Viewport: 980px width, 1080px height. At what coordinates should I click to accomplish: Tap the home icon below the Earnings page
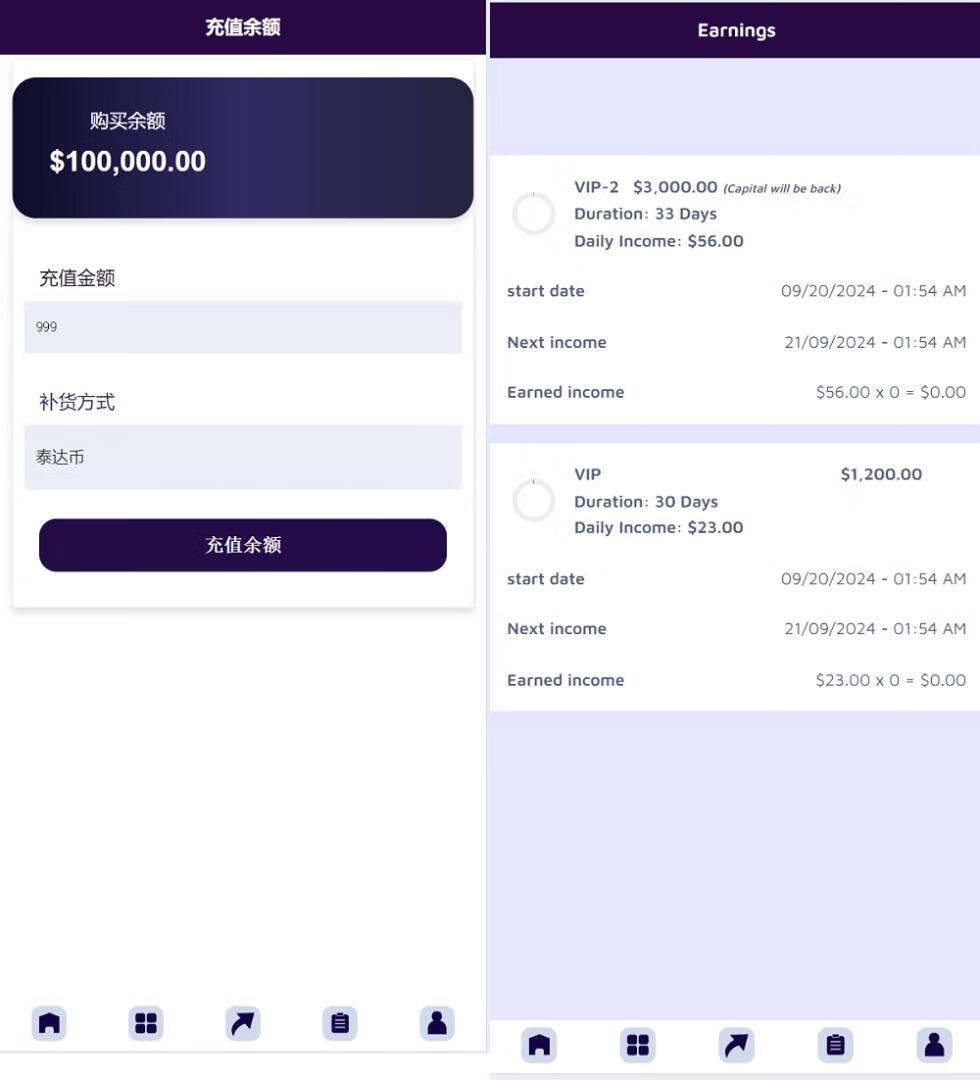(538, 1045)
